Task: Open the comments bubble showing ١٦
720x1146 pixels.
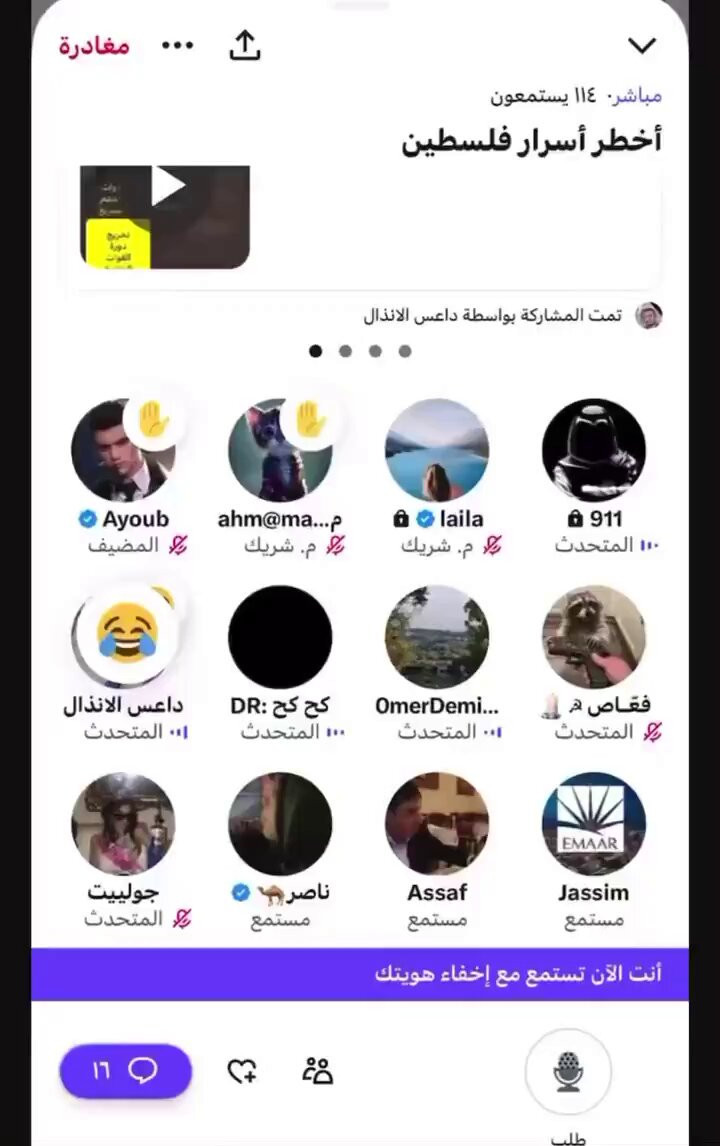Action: point(126,1071)
